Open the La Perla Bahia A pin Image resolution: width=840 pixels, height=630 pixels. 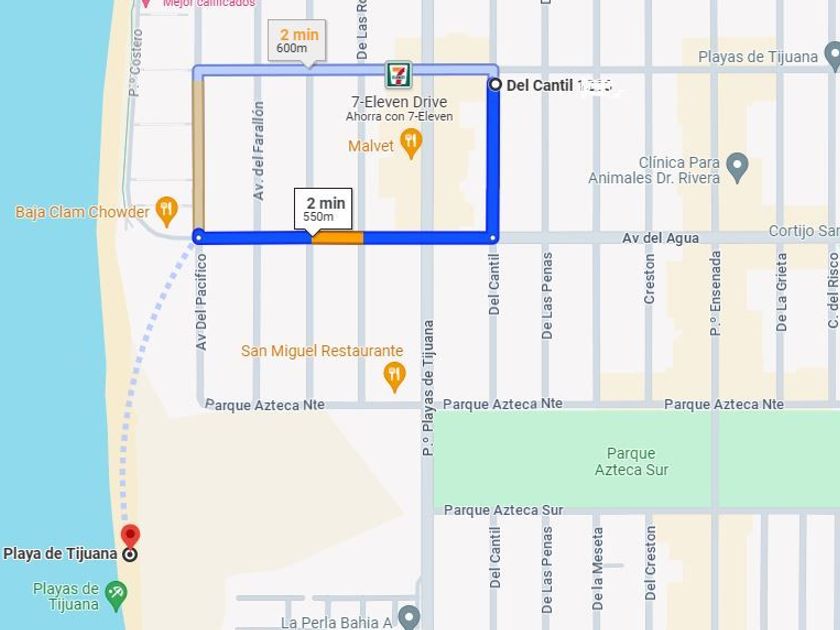[406, 617]
